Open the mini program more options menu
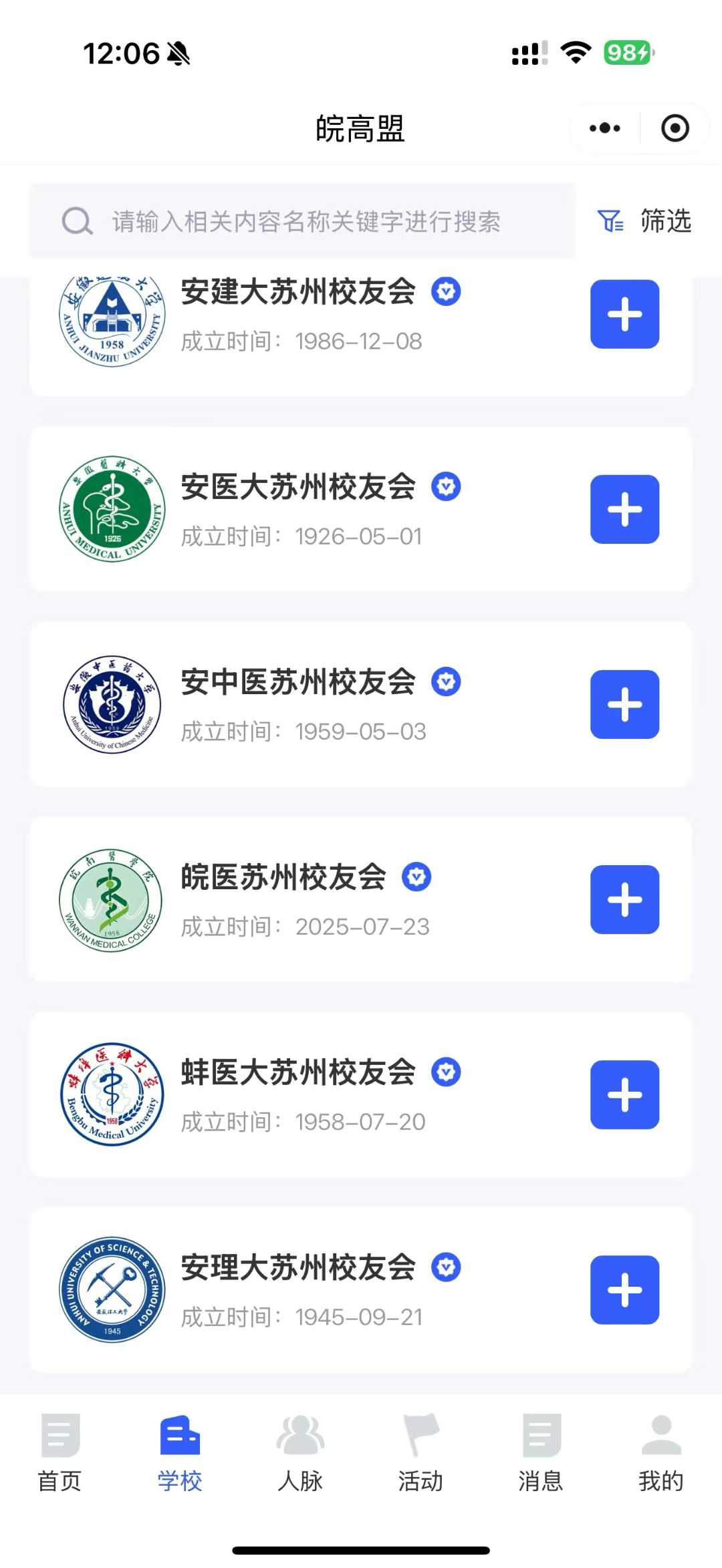Viewport: 722px width, 1568px height. tap(605, 128)
